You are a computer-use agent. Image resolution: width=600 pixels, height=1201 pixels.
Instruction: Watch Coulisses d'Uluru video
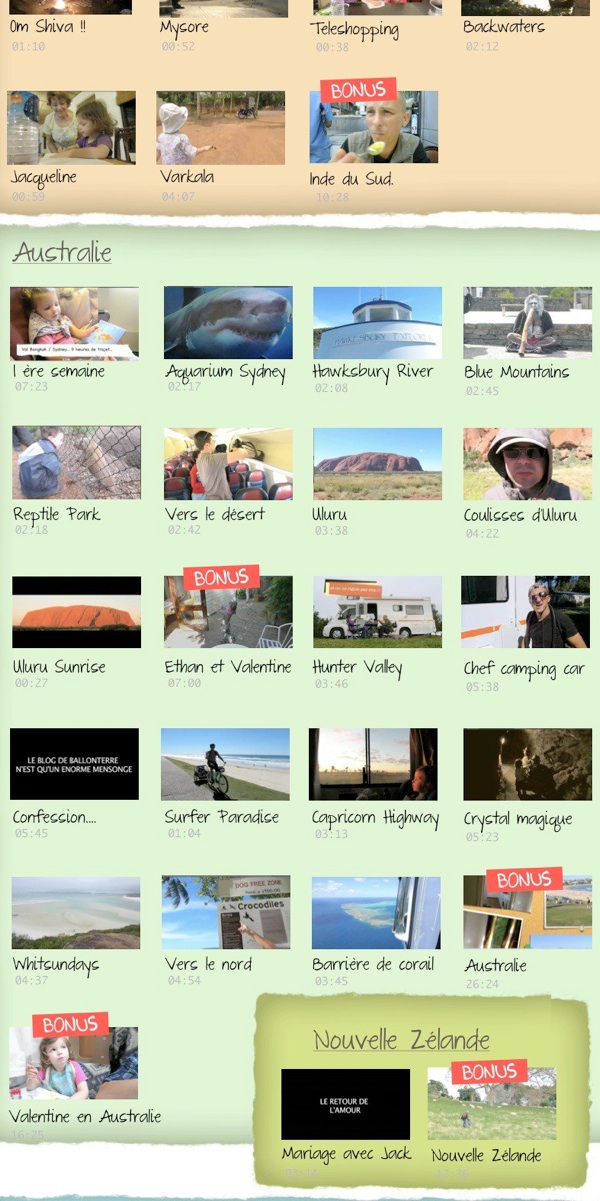click(527, 463)
